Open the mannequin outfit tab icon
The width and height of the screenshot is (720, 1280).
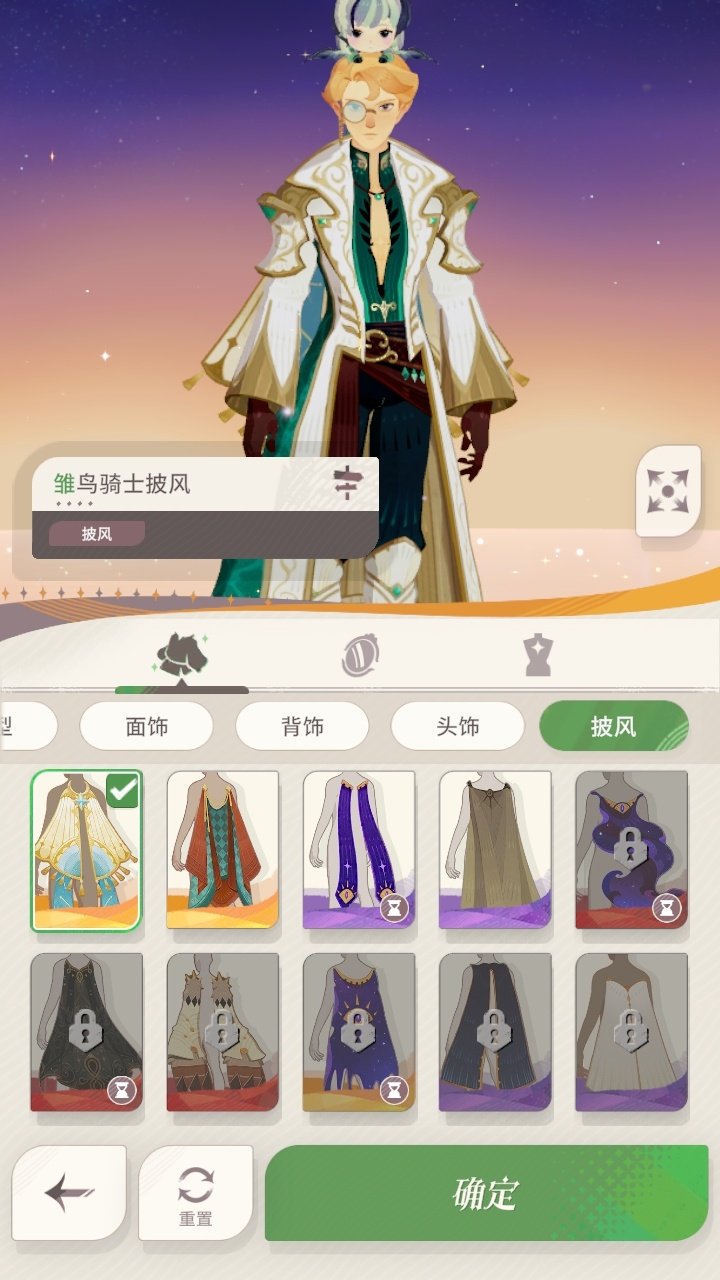pyautogui.click(x=535, y=652)
